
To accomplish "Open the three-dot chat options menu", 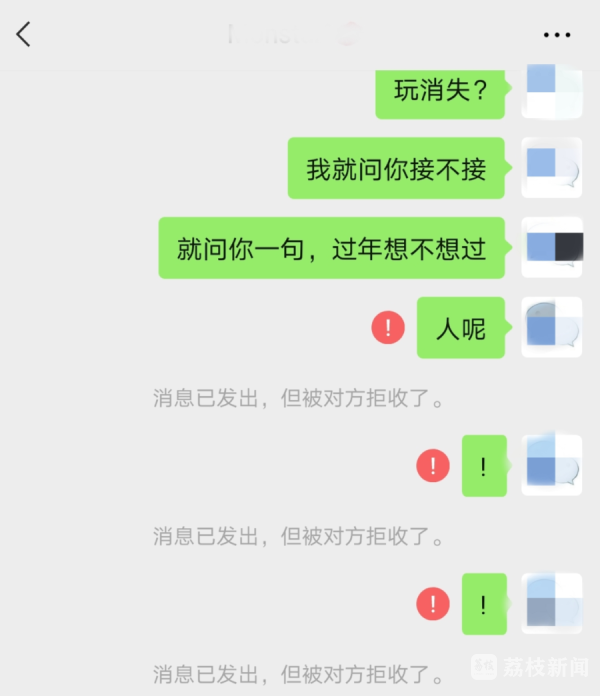I will (x=557, y=35).
